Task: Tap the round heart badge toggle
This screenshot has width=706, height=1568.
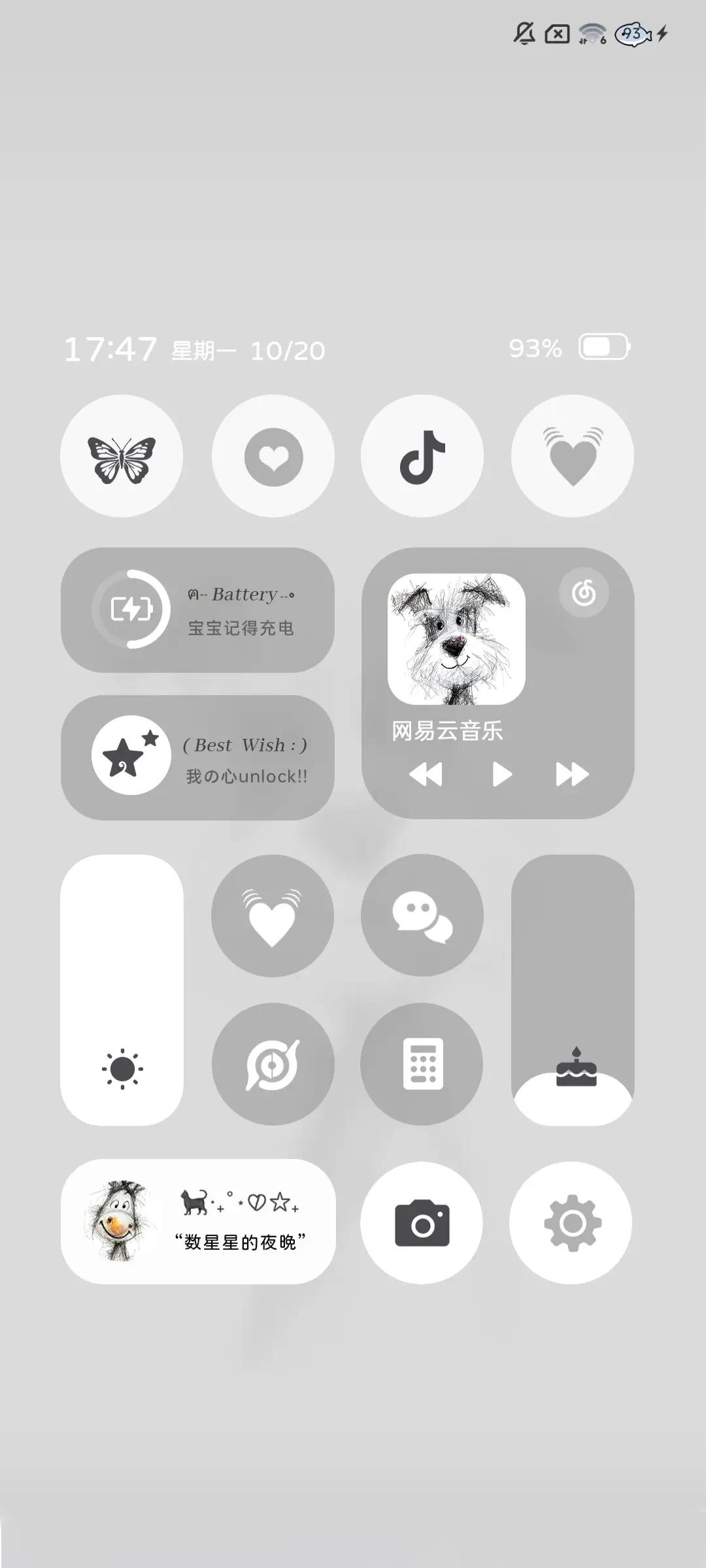Action: point(273,456)
